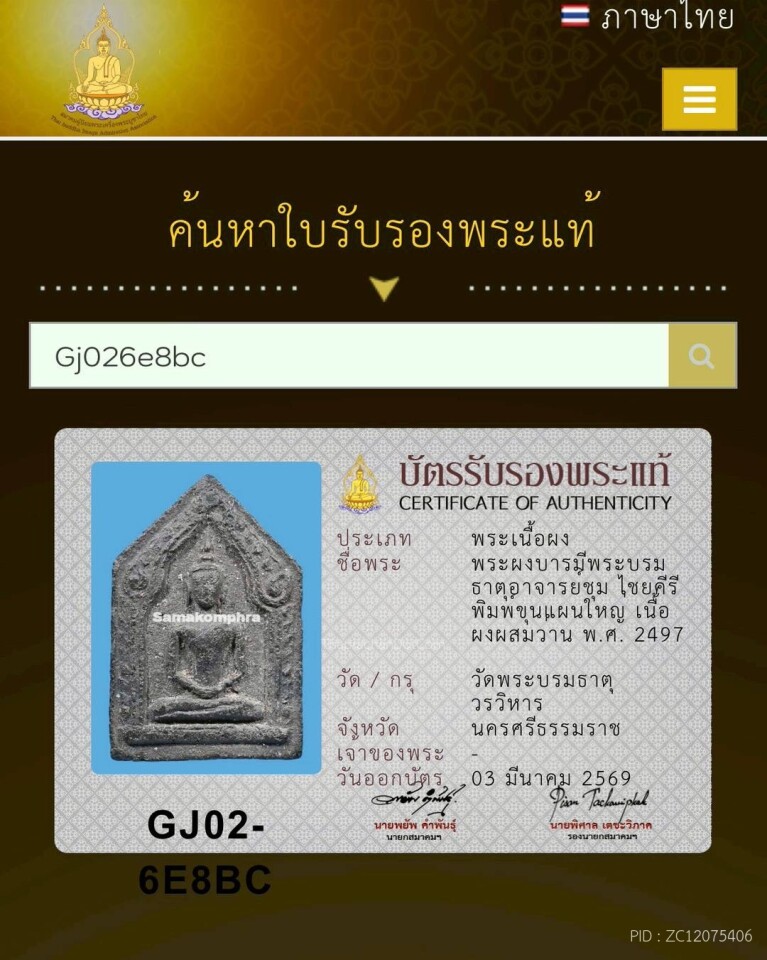Go to home via the association logo
The height and width of the screenshot is (960, 767).
tap(104, 70)
